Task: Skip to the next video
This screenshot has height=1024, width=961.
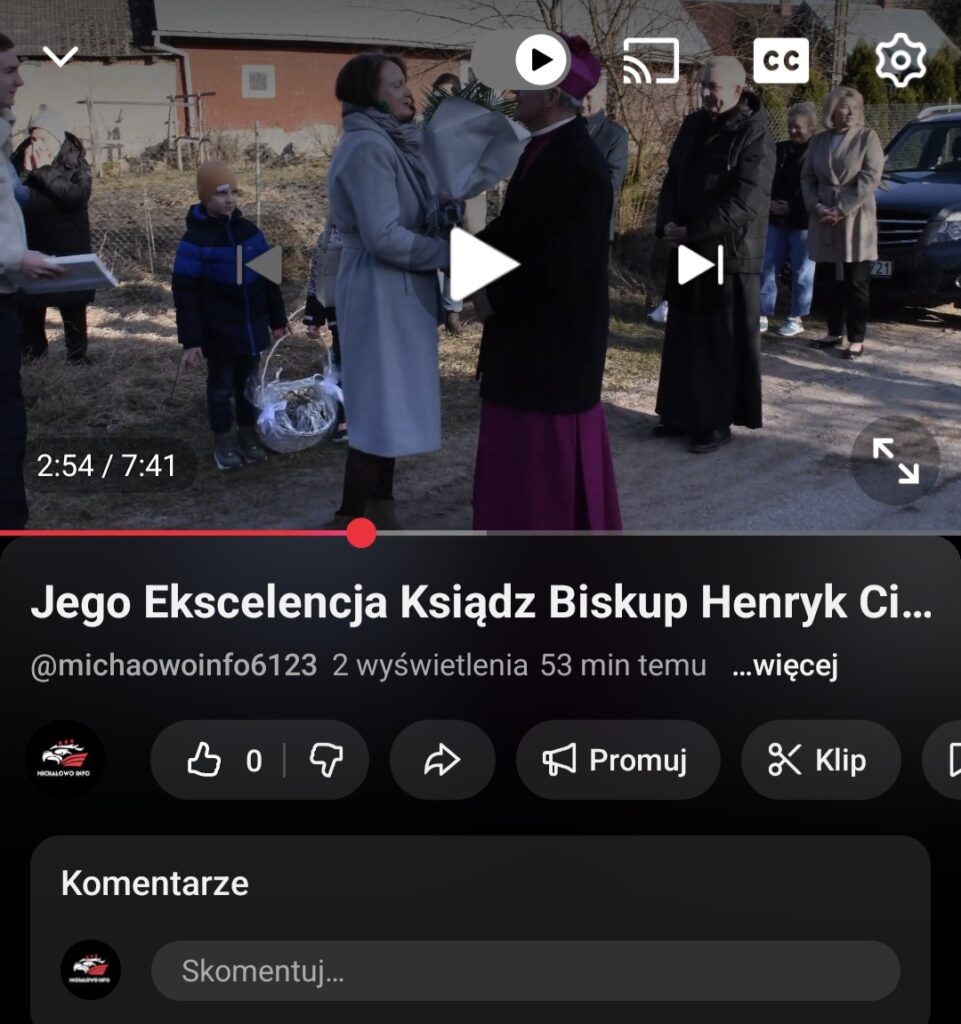Action: pos(699,264)
